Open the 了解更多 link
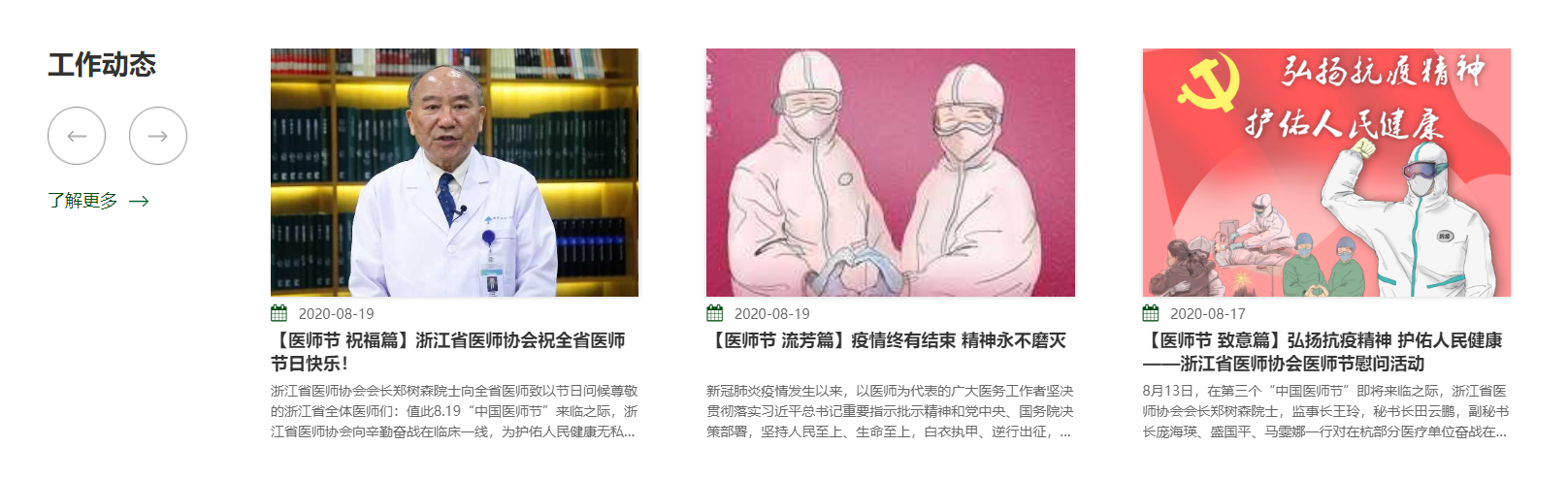 tap(98, 201)
